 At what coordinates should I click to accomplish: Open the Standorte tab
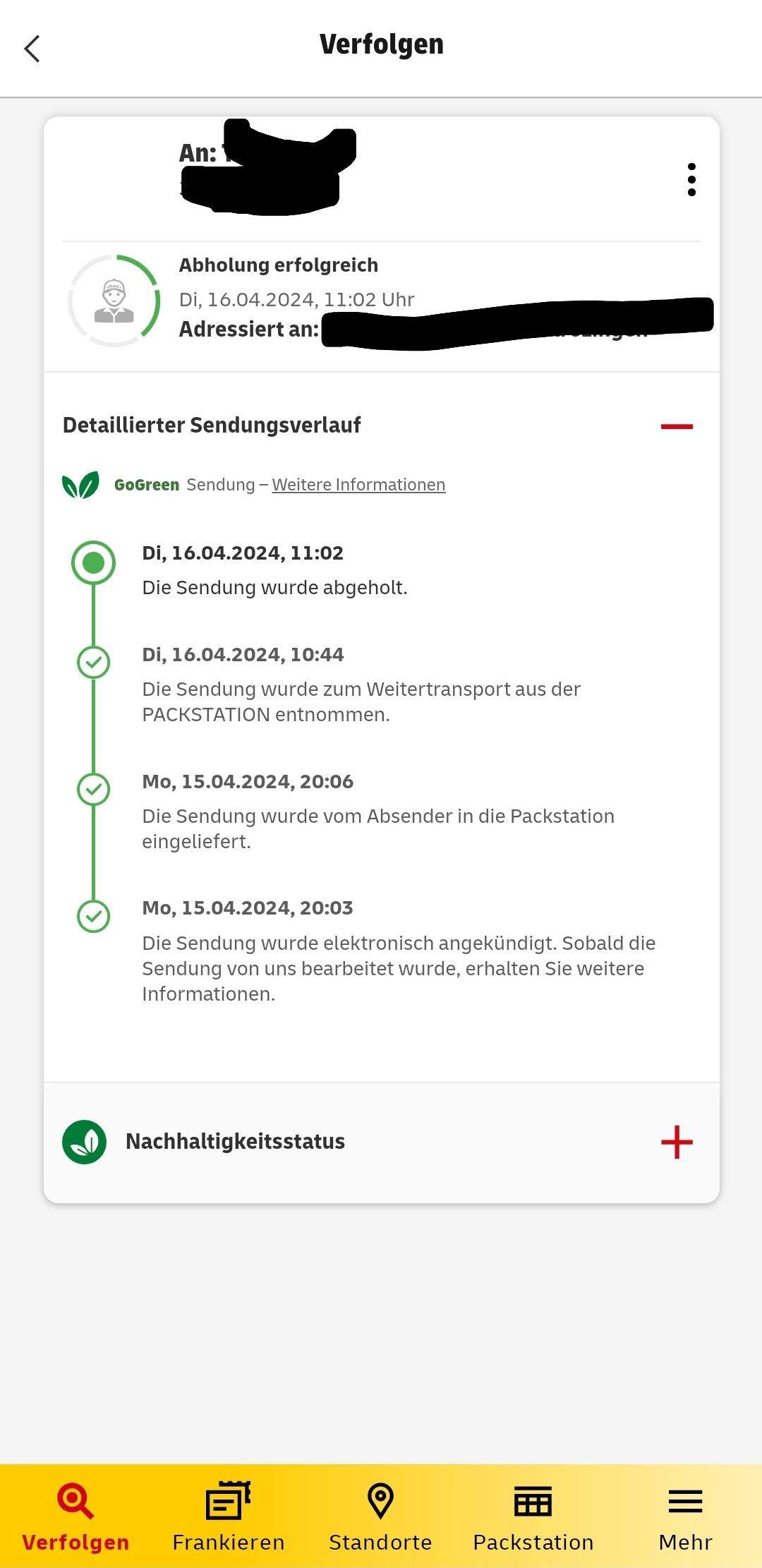coord(380,1516)
